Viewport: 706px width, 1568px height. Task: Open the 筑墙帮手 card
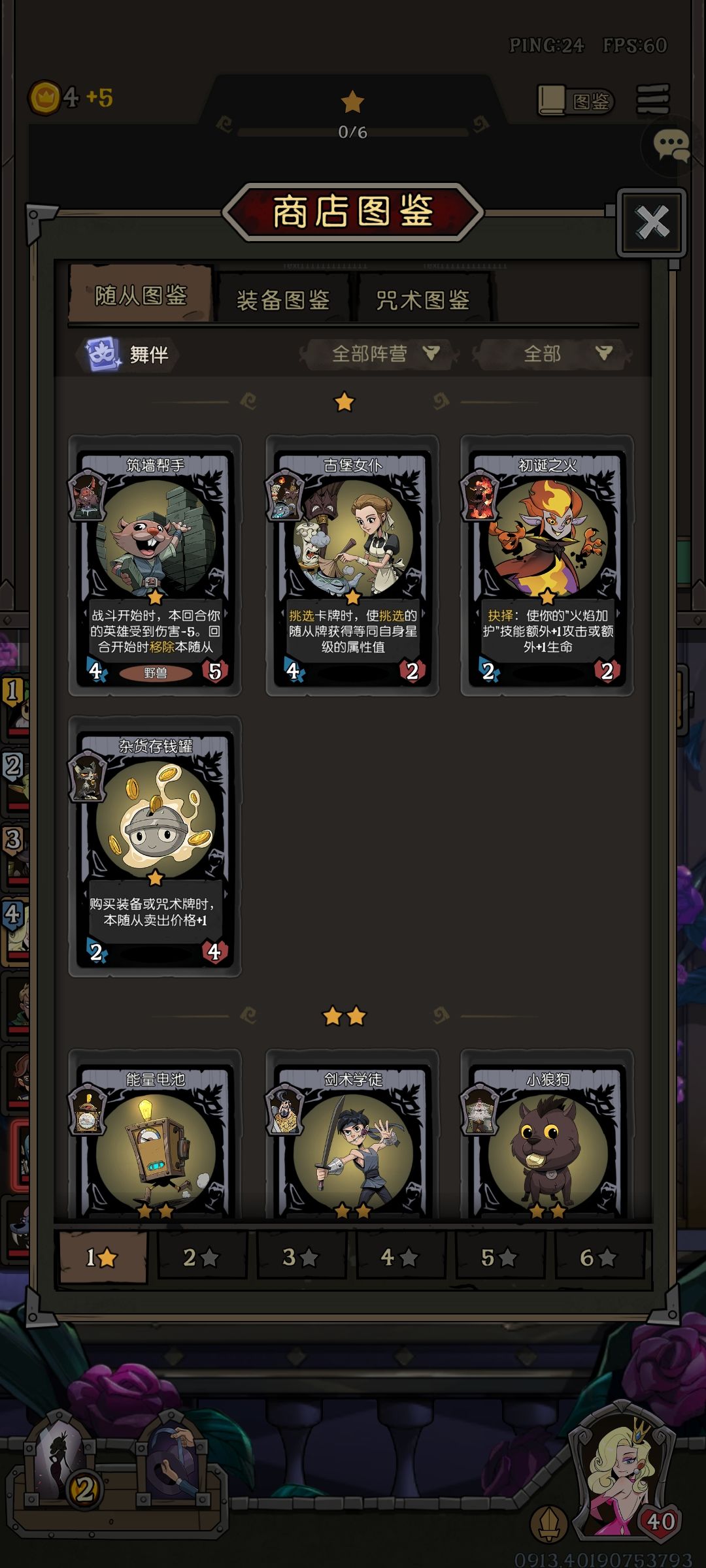[x=155, y=566]
